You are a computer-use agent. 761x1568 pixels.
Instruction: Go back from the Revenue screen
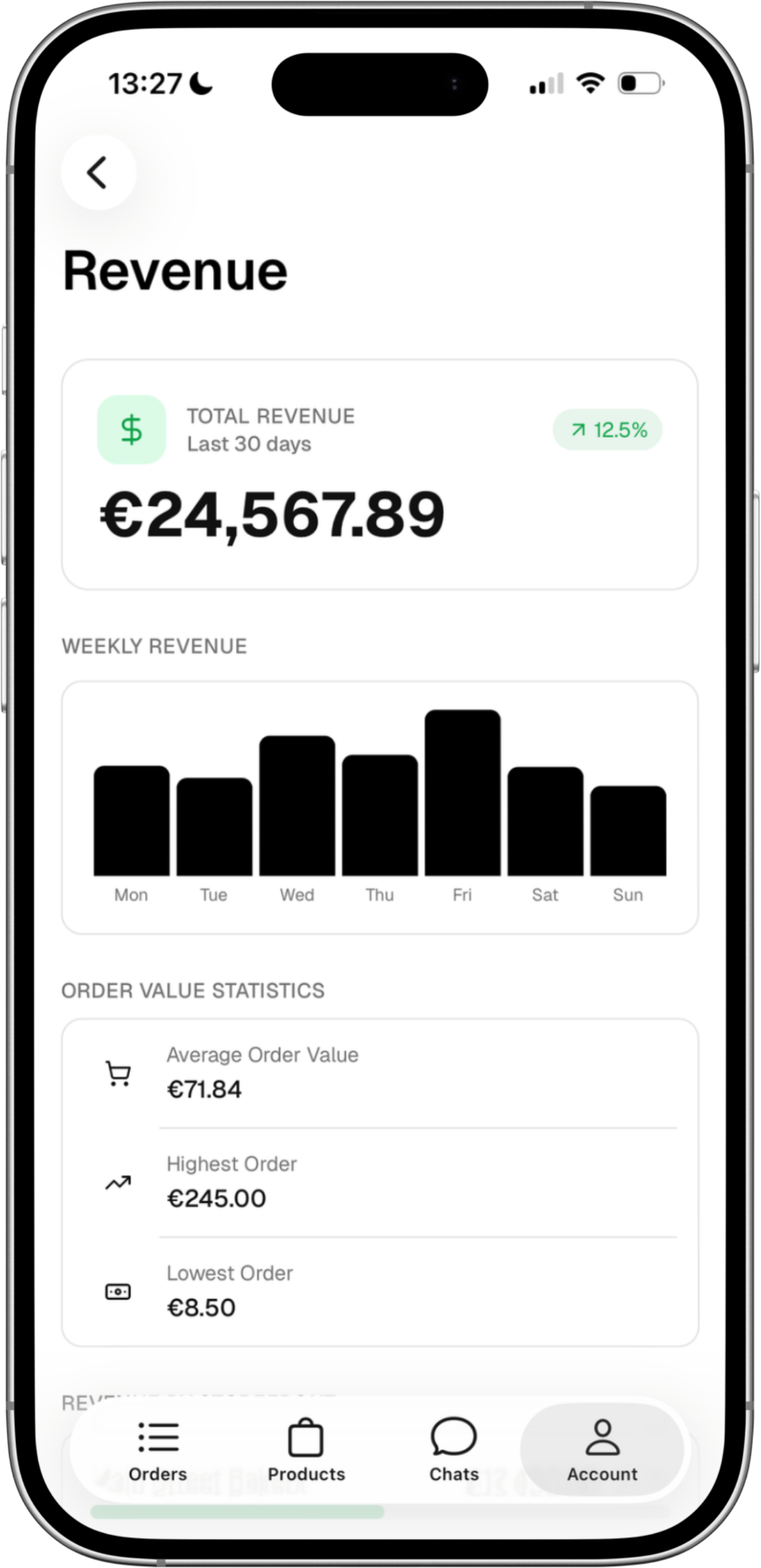point(98,172)
